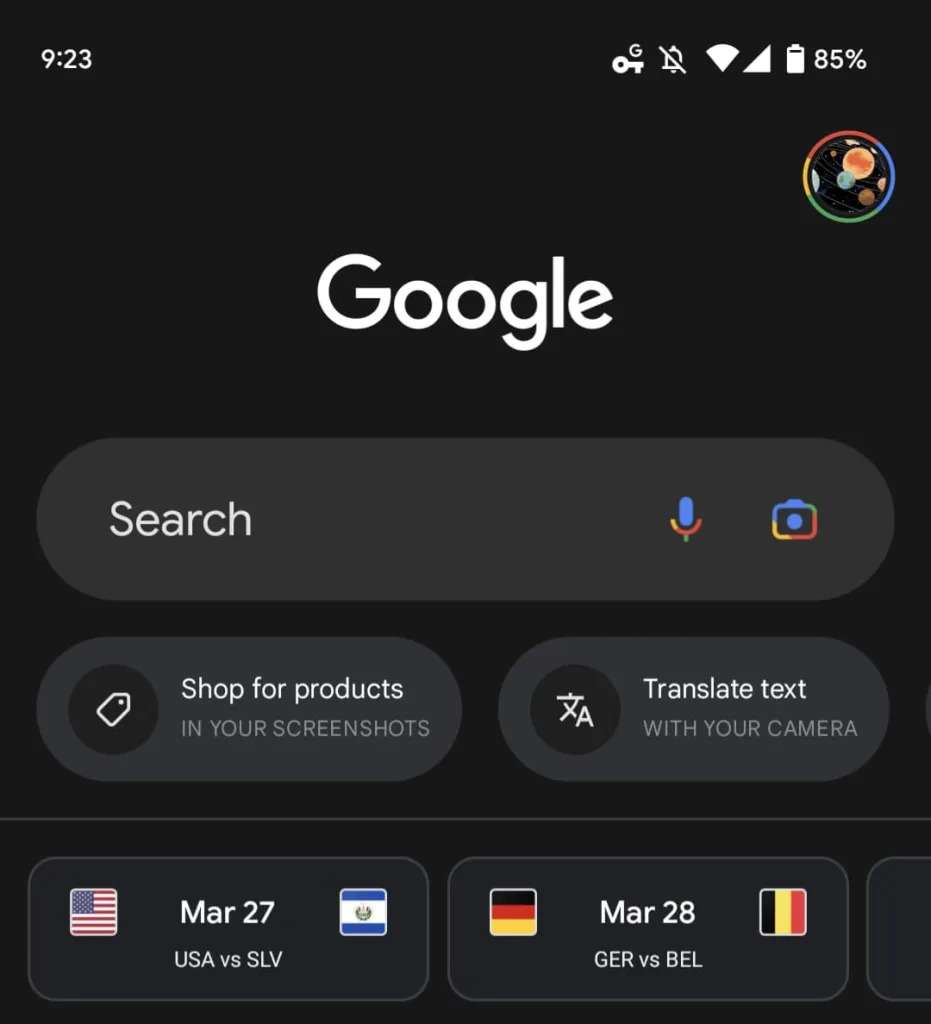Select the USA flag on the match card
The width and height of the screenshot is (931, 1024).
93,911
